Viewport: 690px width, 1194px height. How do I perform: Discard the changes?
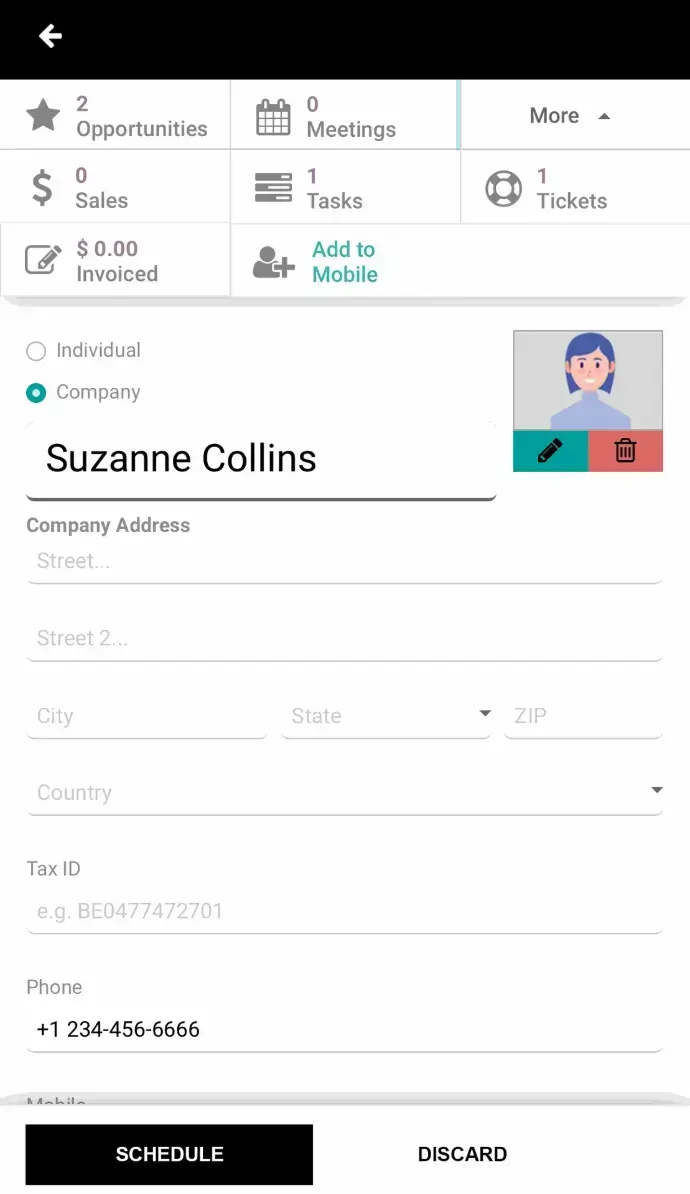(462, 1154)
